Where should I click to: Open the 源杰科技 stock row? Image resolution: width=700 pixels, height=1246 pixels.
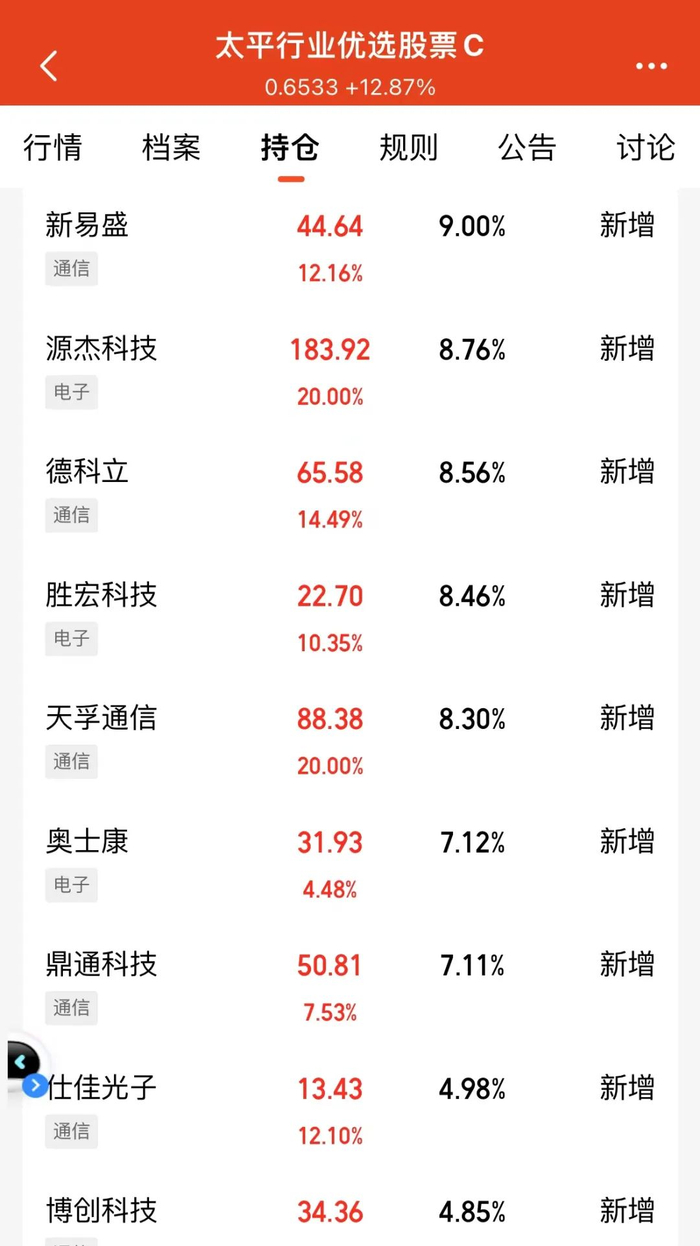point(101,349)
